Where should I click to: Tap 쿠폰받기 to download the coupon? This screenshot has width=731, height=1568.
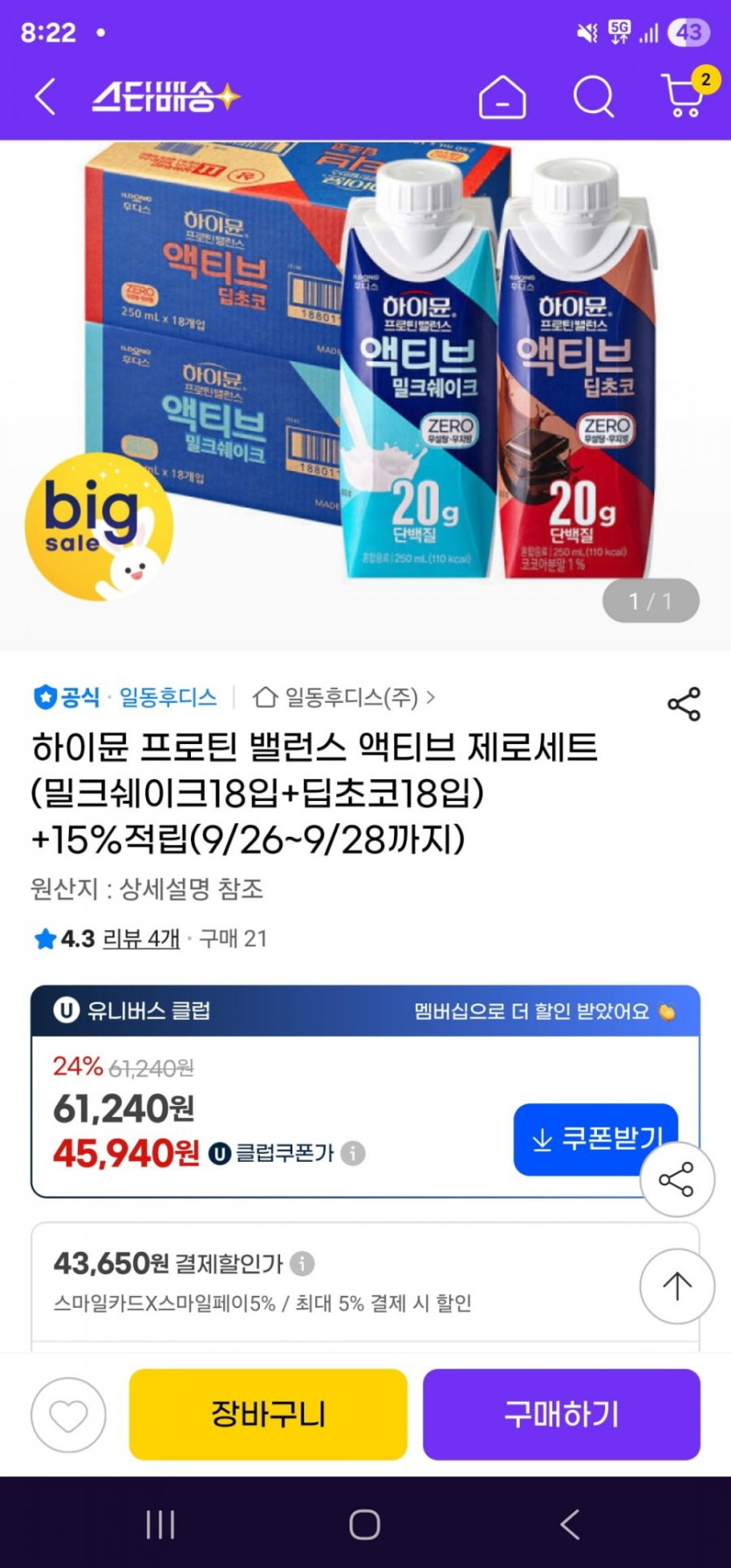[x=595, y=1139]
